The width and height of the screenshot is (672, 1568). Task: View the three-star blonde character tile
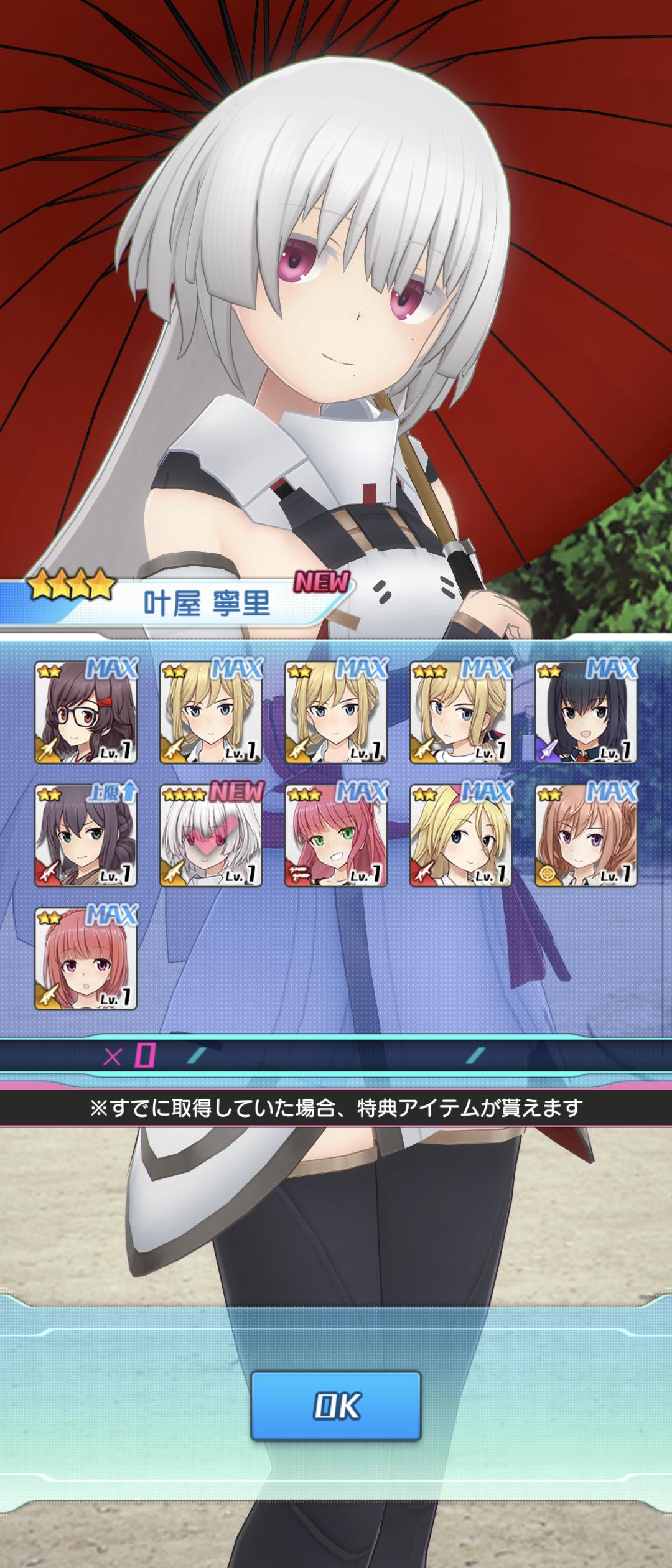tap(460, 712)
